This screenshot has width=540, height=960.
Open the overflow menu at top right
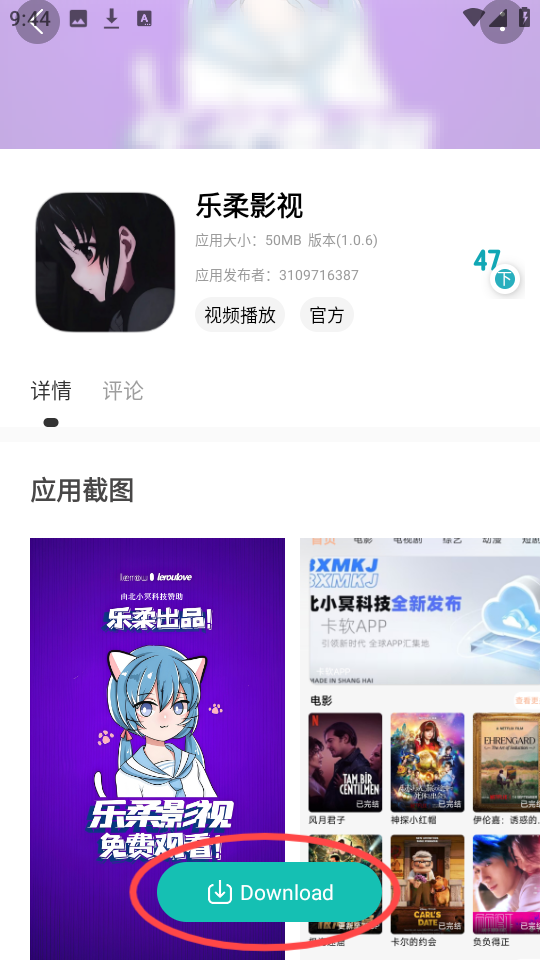tap(502, 22)
